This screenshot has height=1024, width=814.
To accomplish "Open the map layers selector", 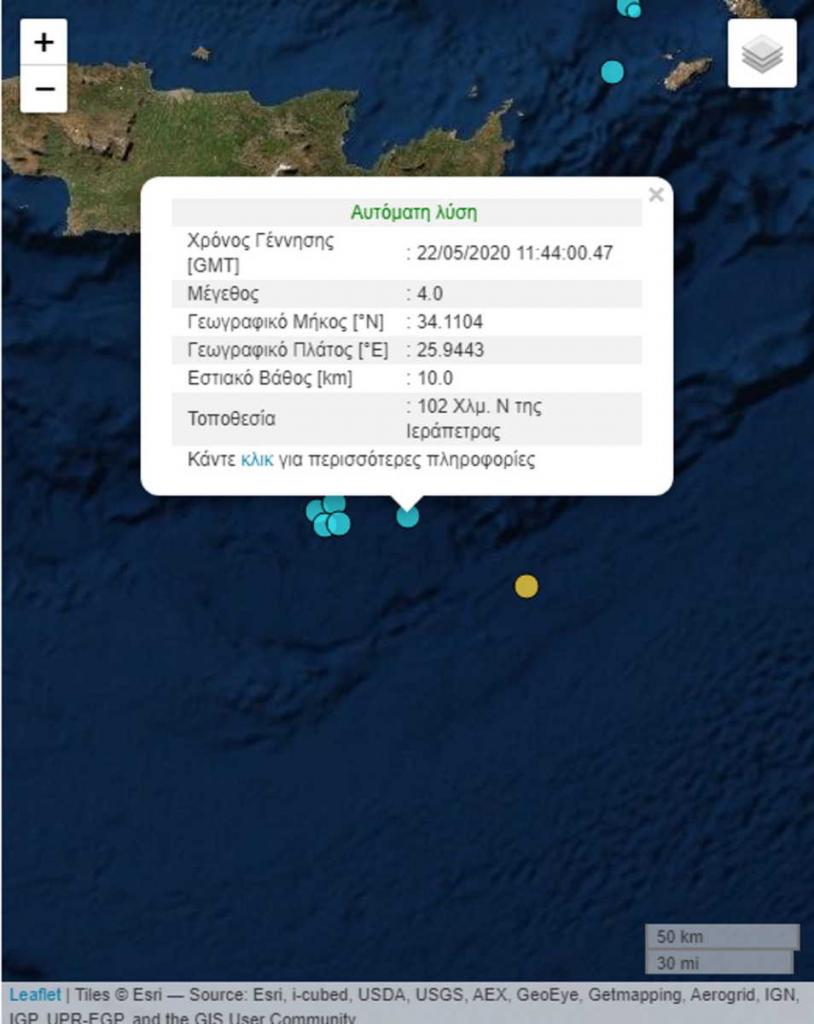I will coord(762,54).
